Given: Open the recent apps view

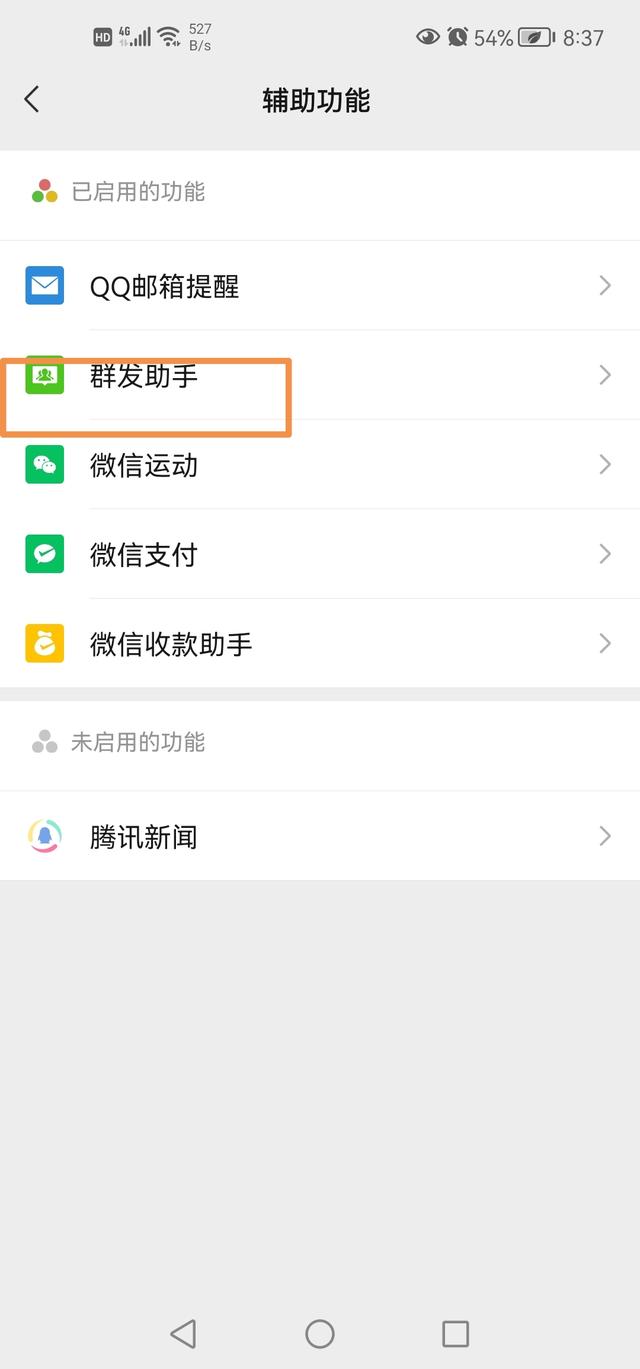Looking at the screenshot, I should point(455,1333).
